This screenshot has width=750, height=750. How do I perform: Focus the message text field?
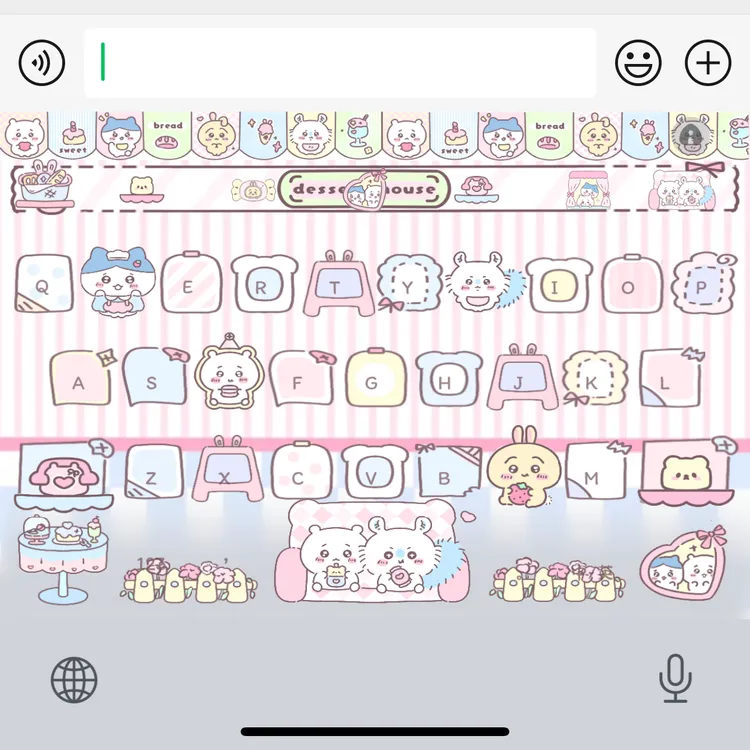pyautogui.click(x=340, y=63)
